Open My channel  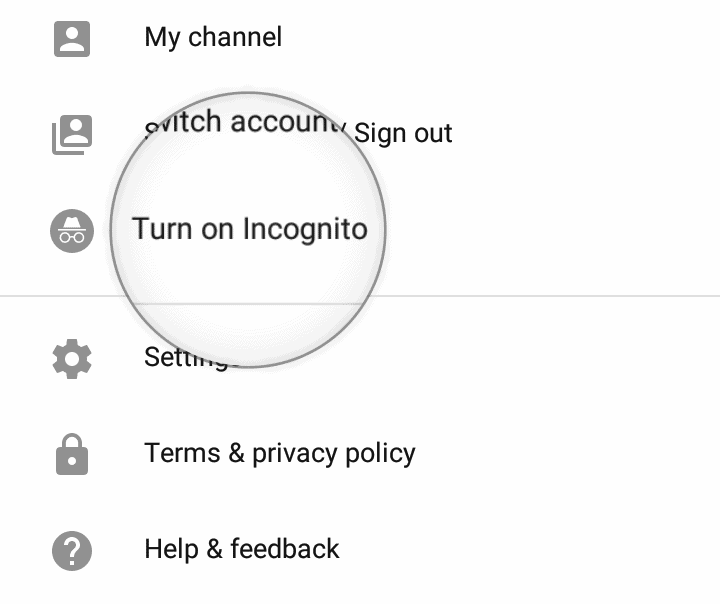point(213,38)
